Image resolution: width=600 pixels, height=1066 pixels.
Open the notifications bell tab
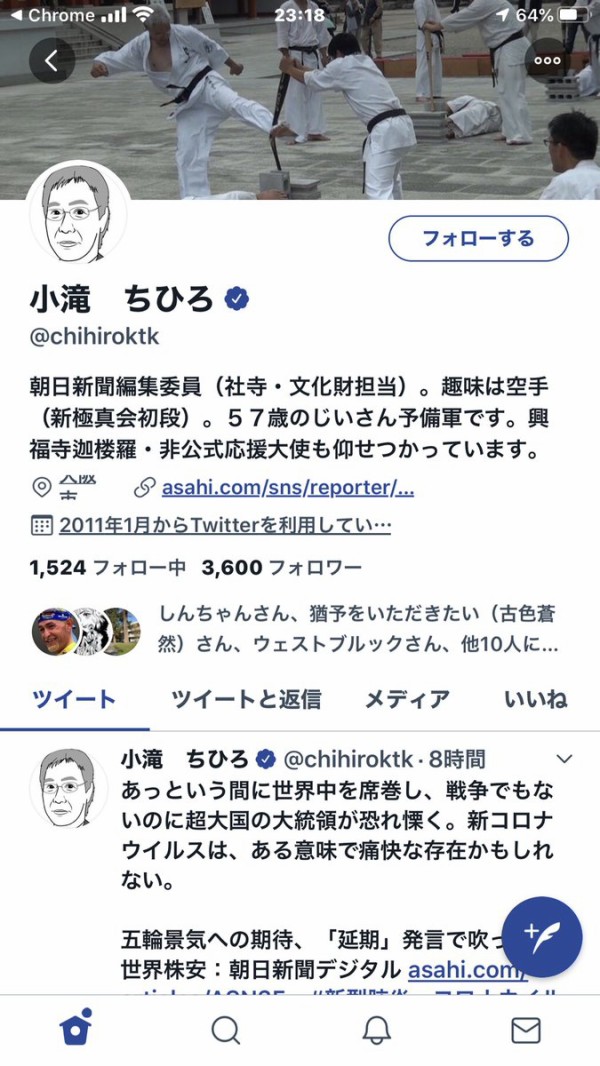pyautogui.click(x=376, y=1030)
